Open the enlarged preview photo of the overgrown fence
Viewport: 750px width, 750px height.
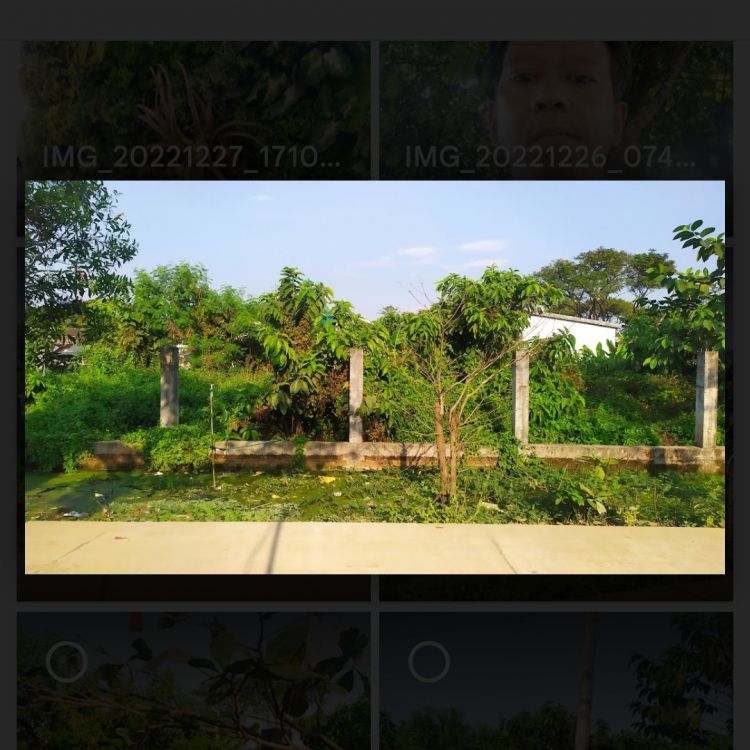pyautogui.click(x=375, y=377)
